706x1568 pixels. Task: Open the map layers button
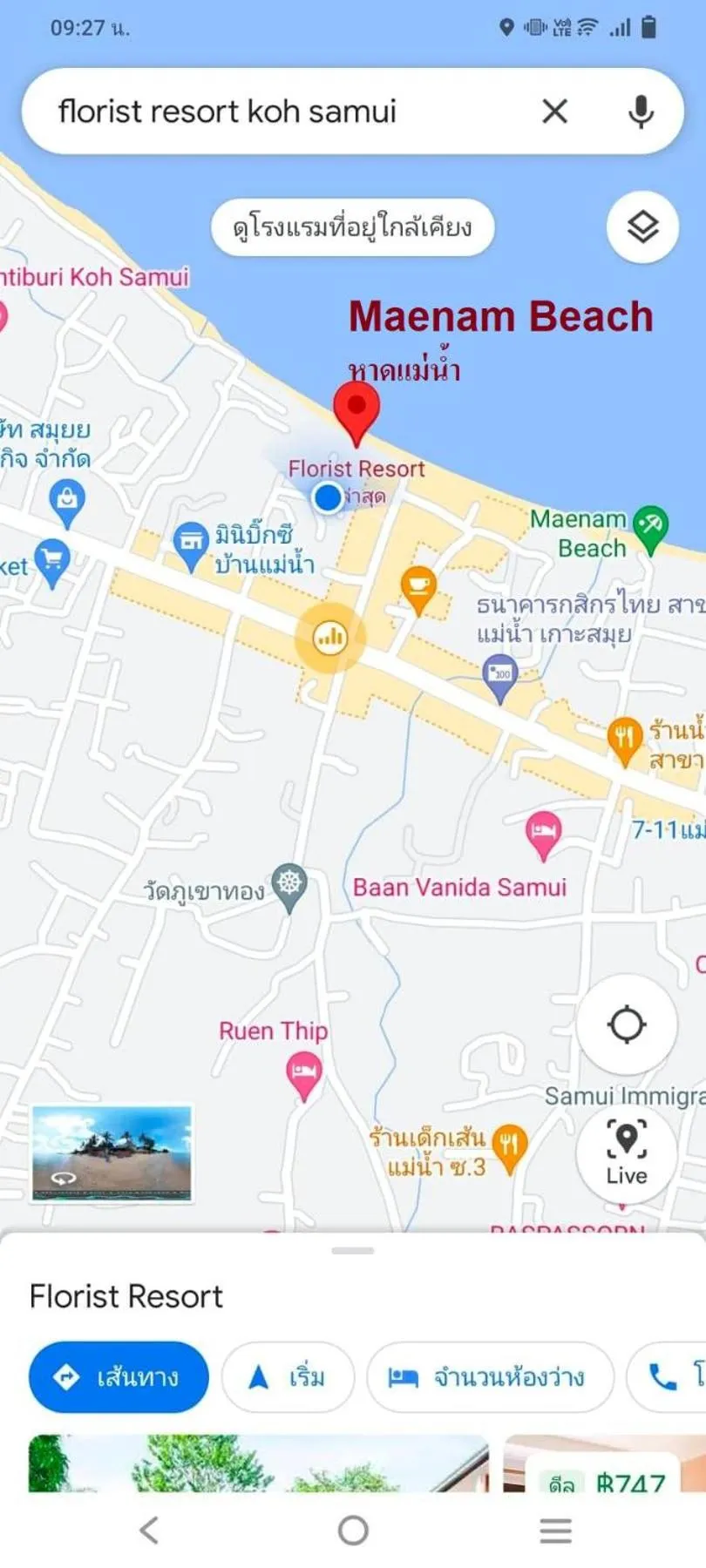click(642, 227)
